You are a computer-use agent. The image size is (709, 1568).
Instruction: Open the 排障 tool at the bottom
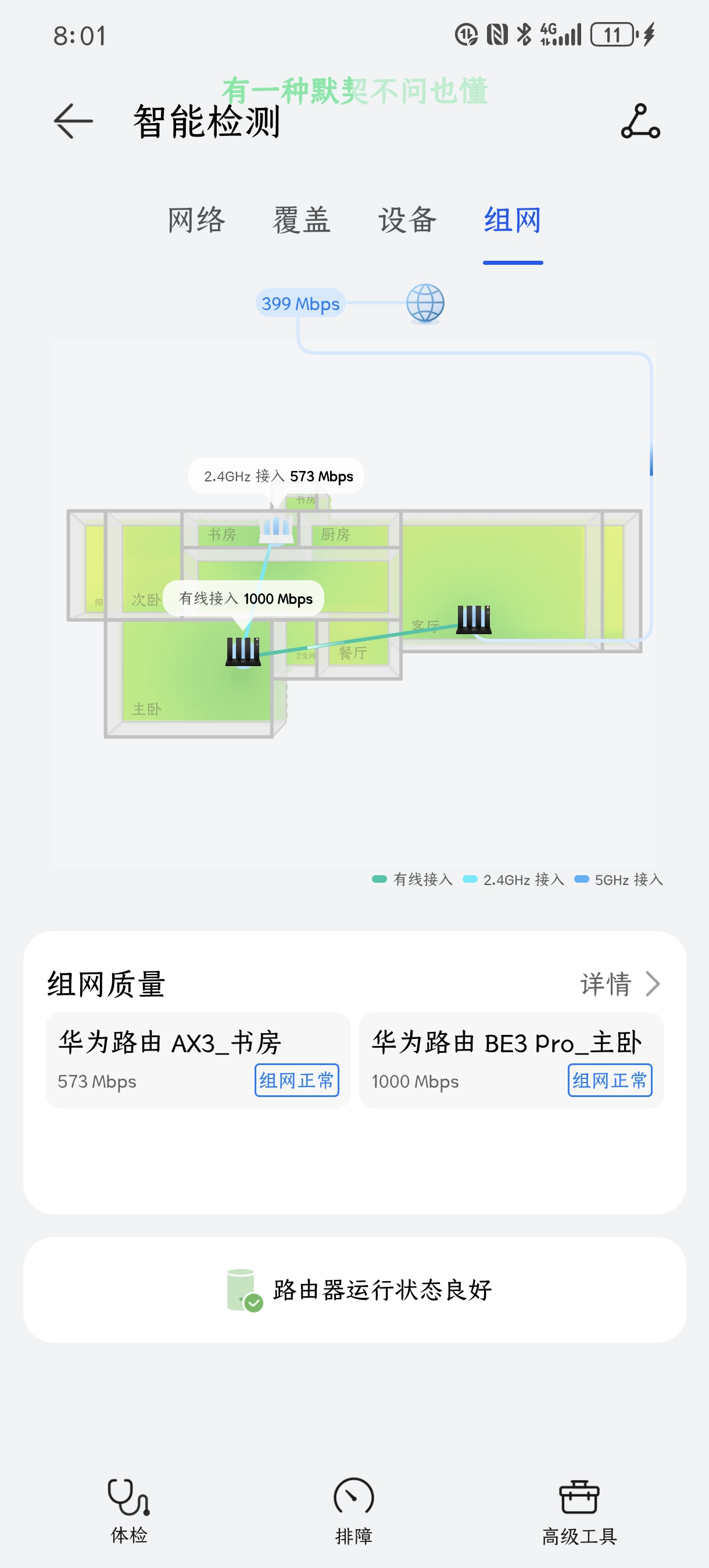[x=354, y=1511]
